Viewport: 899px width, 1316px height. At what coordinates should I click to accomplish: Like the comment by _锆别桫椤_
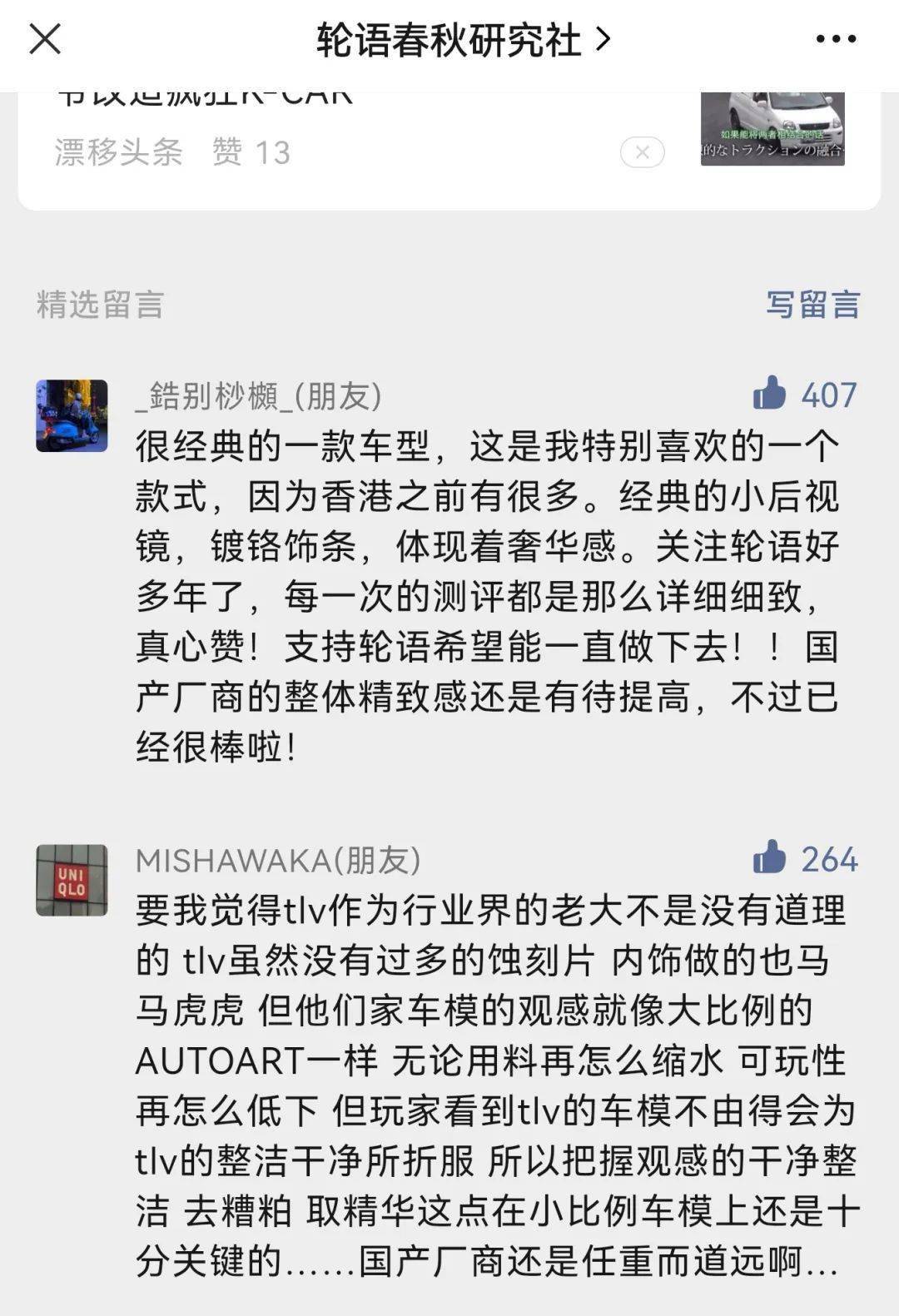(770, 393)
